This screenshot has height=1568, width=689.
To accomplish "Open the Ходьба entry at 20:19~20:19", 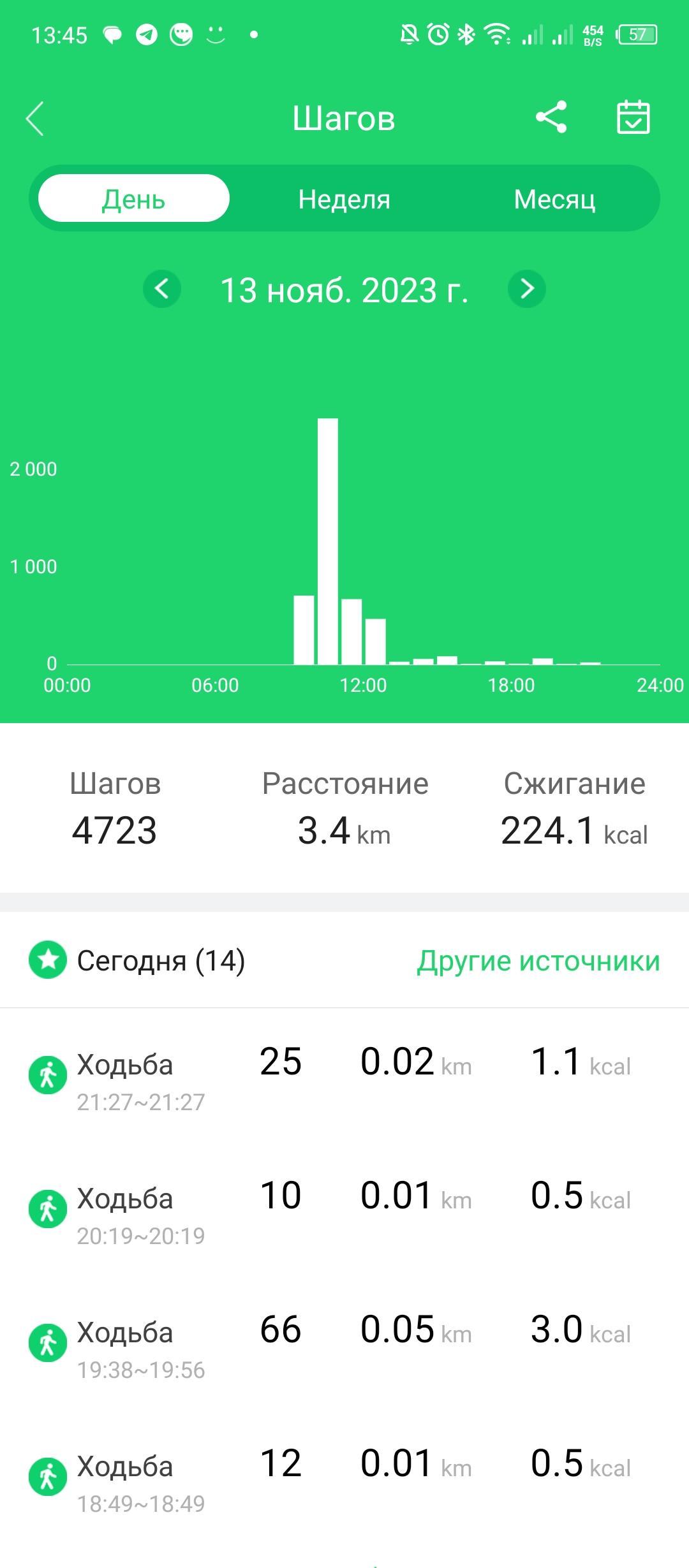I will tap(344, 1212).
